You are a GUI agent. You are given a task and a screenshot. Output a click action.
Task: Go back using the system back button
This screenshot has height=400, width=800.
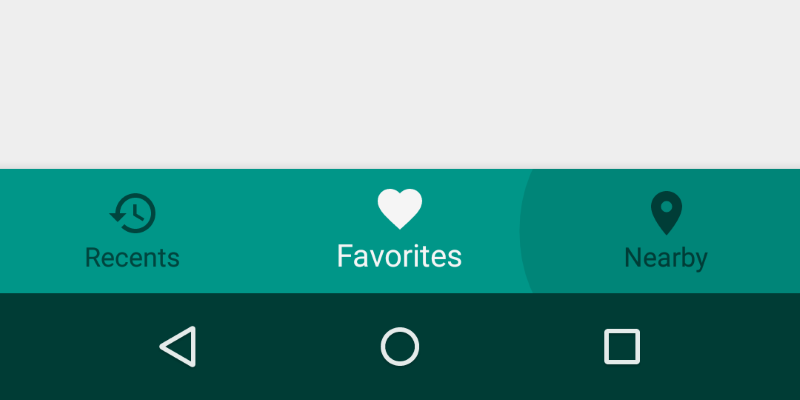click(178, 347)
